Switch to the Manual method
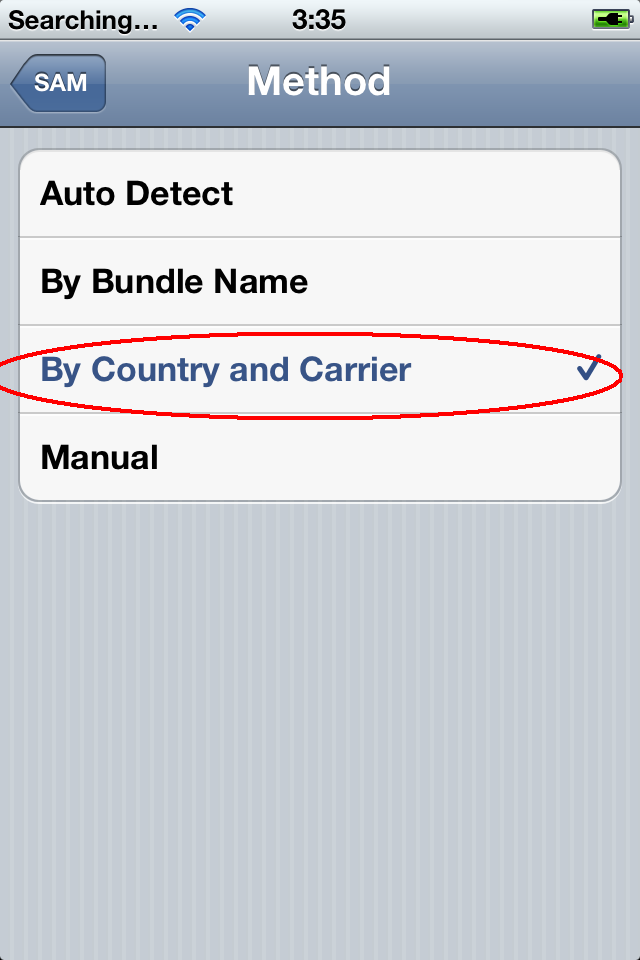640x960 pixels. tap(320, 458)
